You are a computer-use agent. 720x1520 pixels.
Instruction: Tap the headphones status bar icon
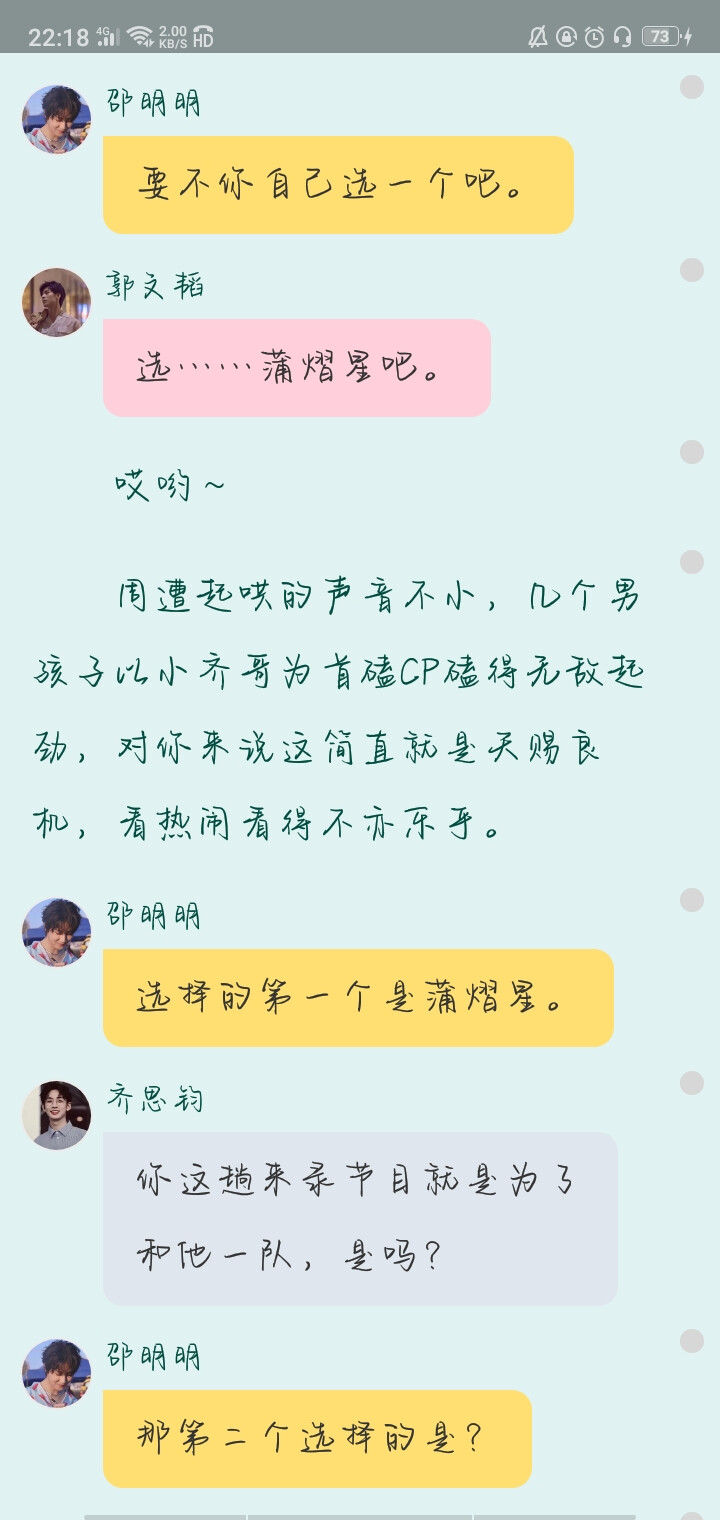(622, 36)
